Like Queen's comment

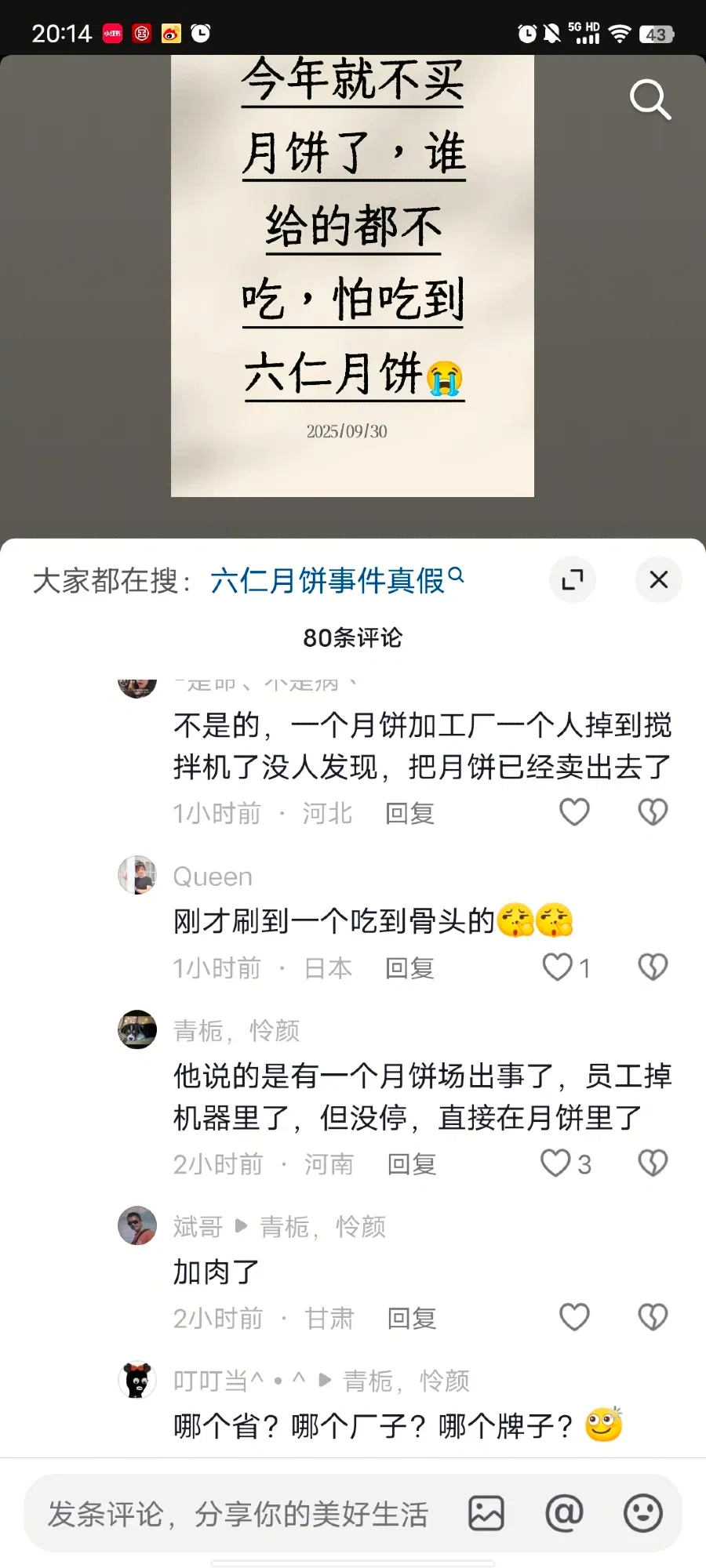(x=559, y=967)
